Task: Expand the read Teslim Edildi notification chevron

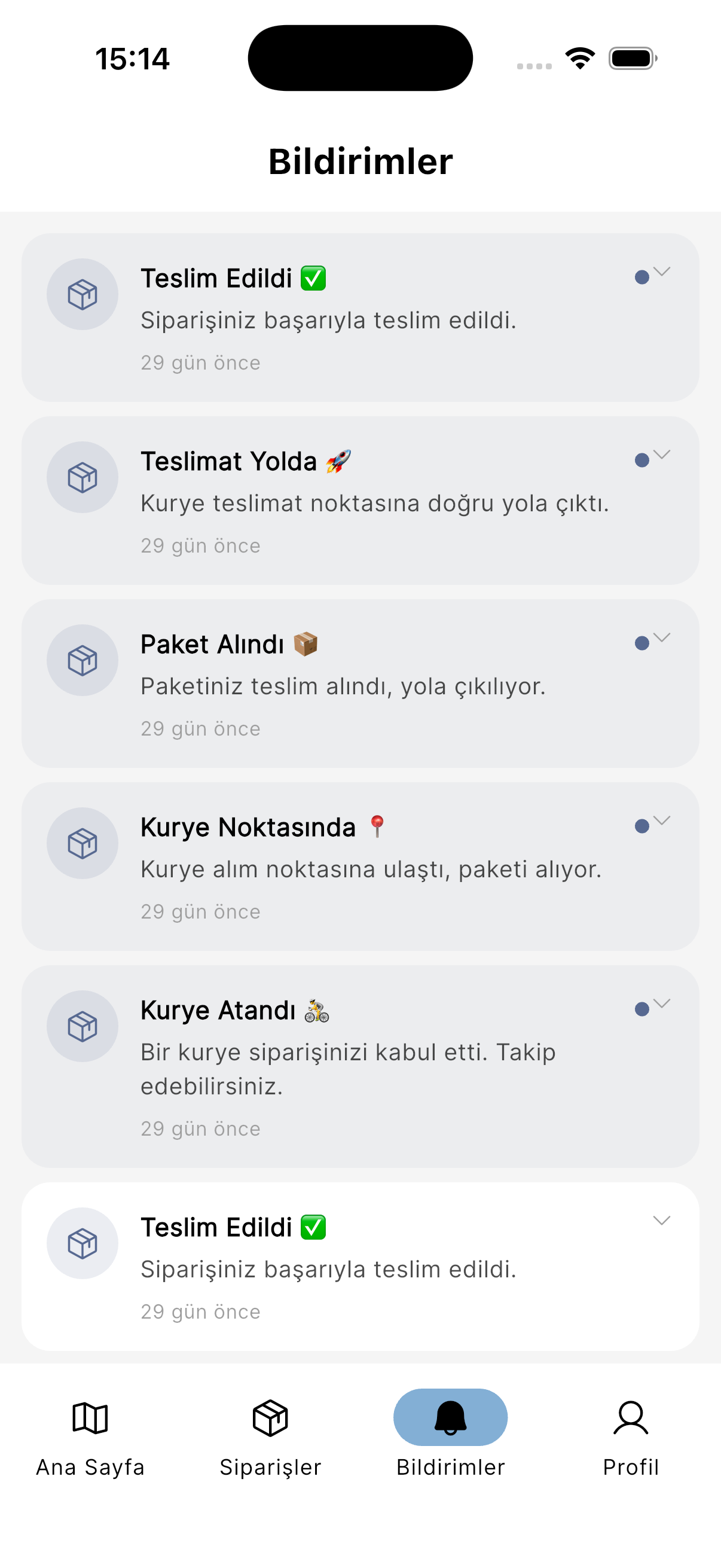Action: pos(661,1221)
